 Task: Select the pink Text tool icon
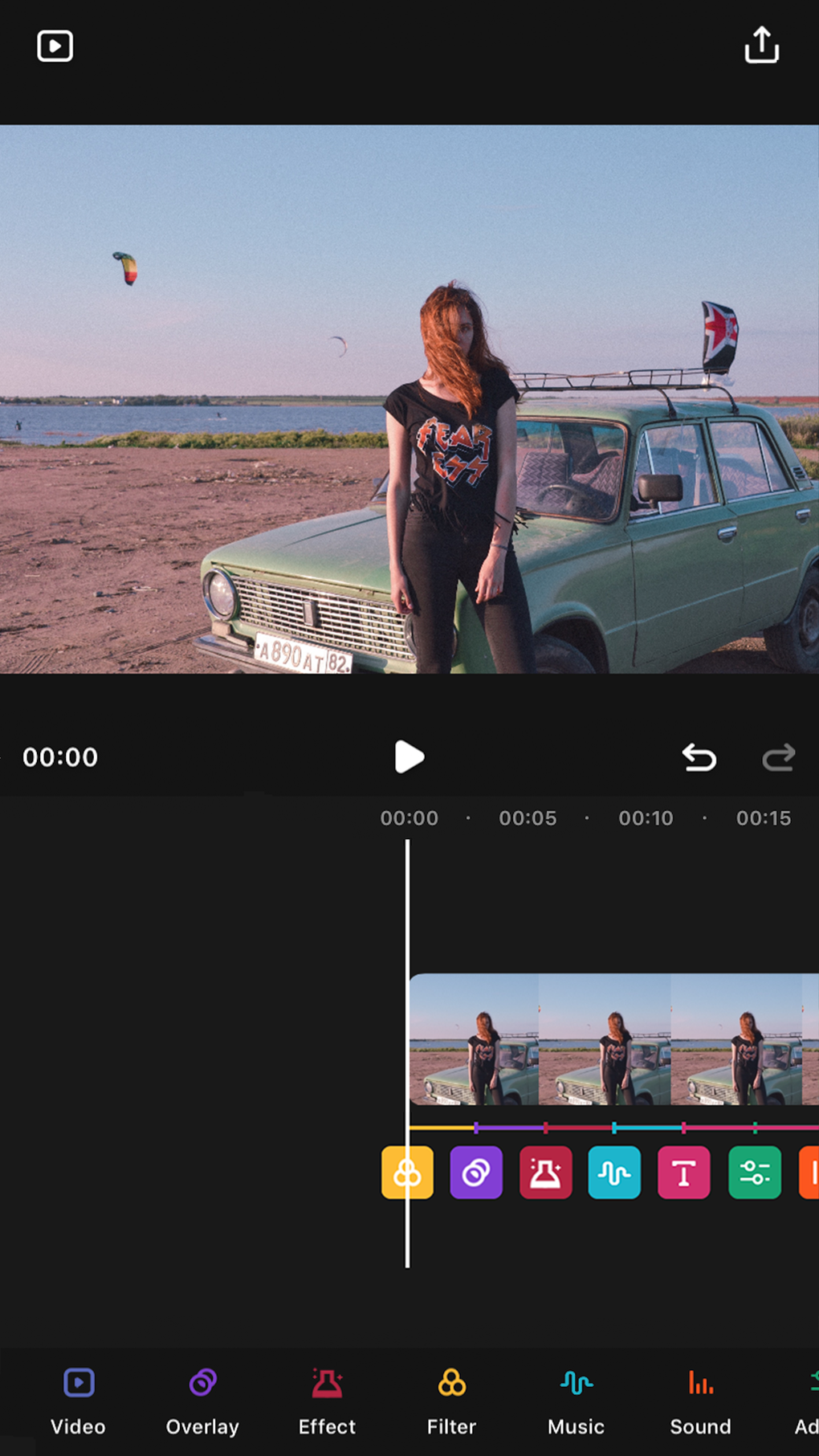pyautogui.click(x=683, y=1173)
